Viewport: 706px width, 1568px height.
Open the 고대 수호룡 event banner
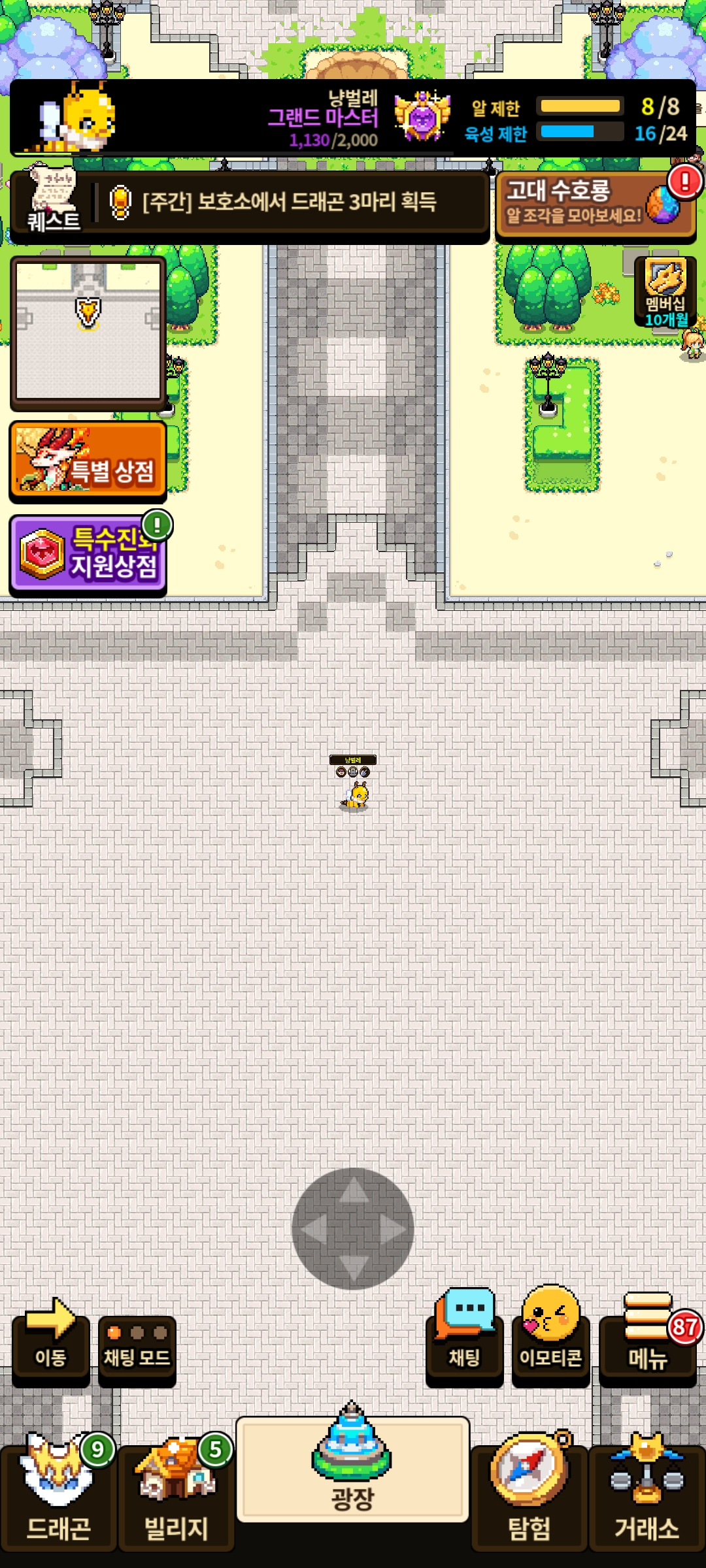click(595, 204)
